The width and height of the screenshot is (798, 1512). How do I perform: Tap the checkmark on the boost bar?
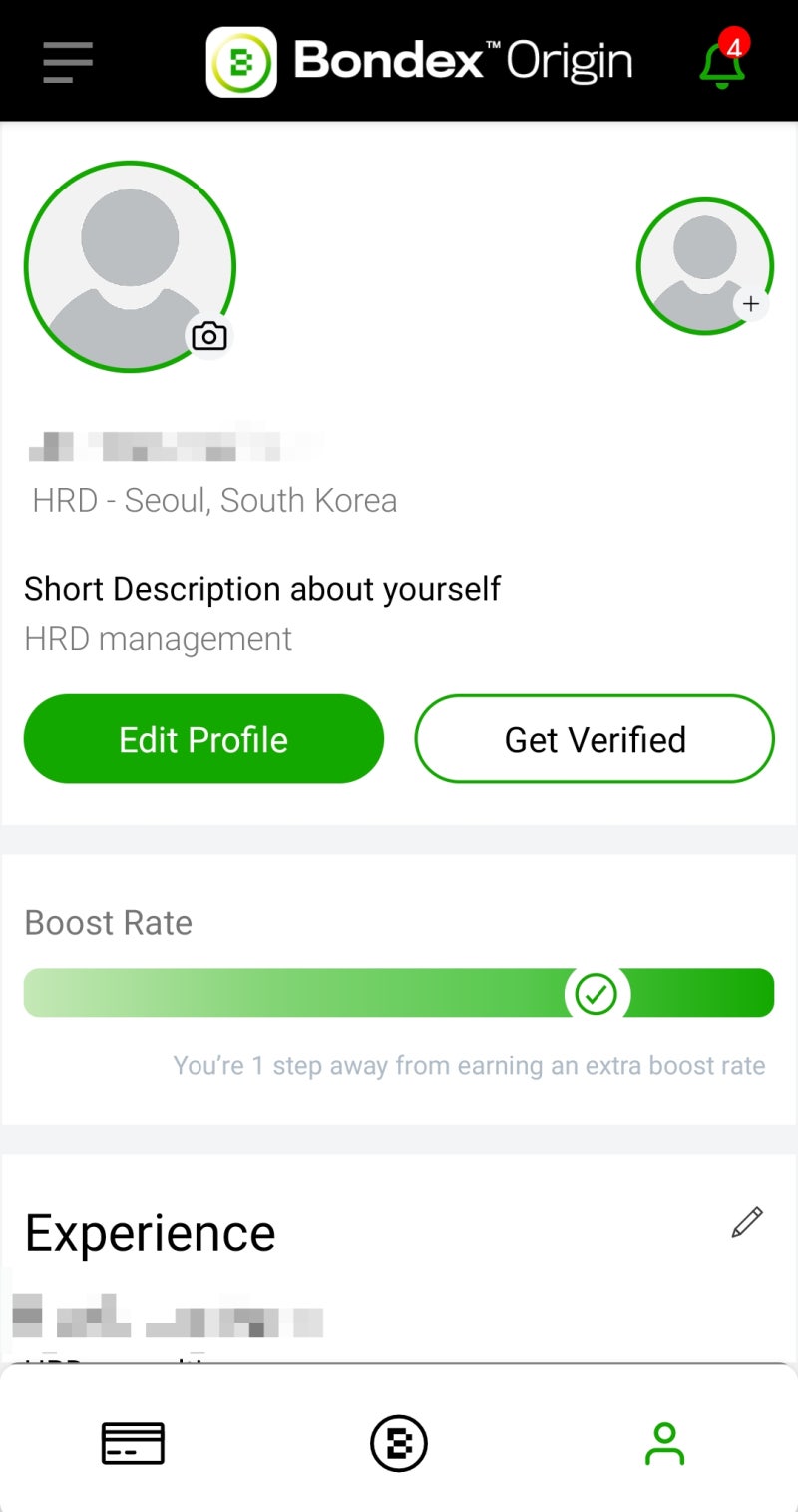(x=597, y=993)
